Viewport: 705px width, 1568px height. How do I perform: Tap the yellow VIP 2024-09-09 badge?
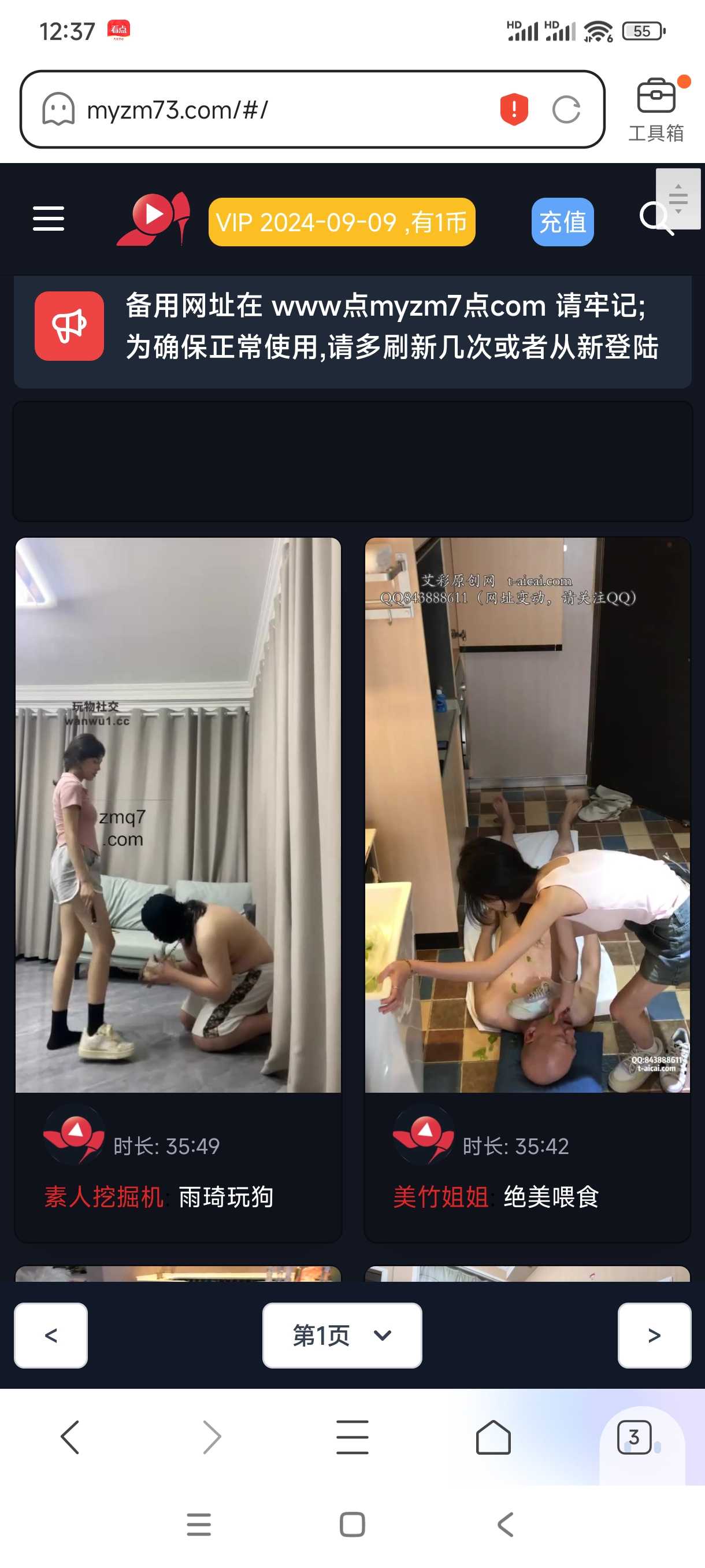[342, 222]
